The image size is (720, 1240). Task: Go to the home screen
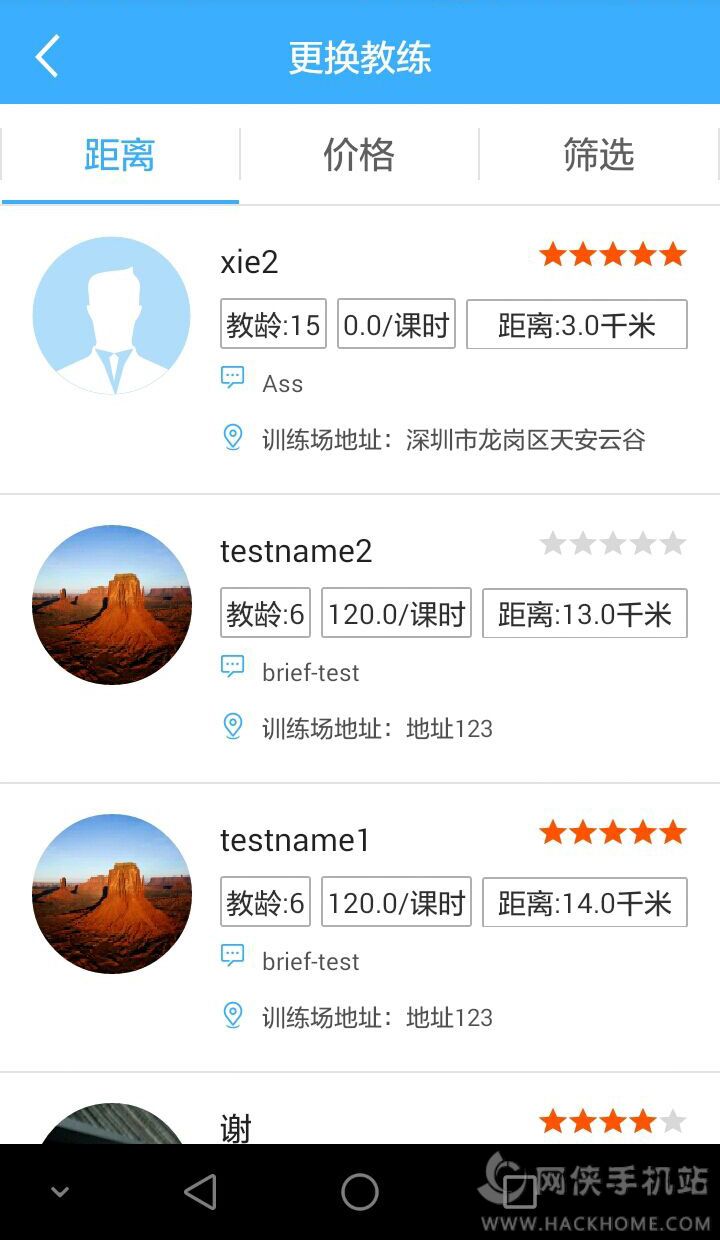point(360,1192)
